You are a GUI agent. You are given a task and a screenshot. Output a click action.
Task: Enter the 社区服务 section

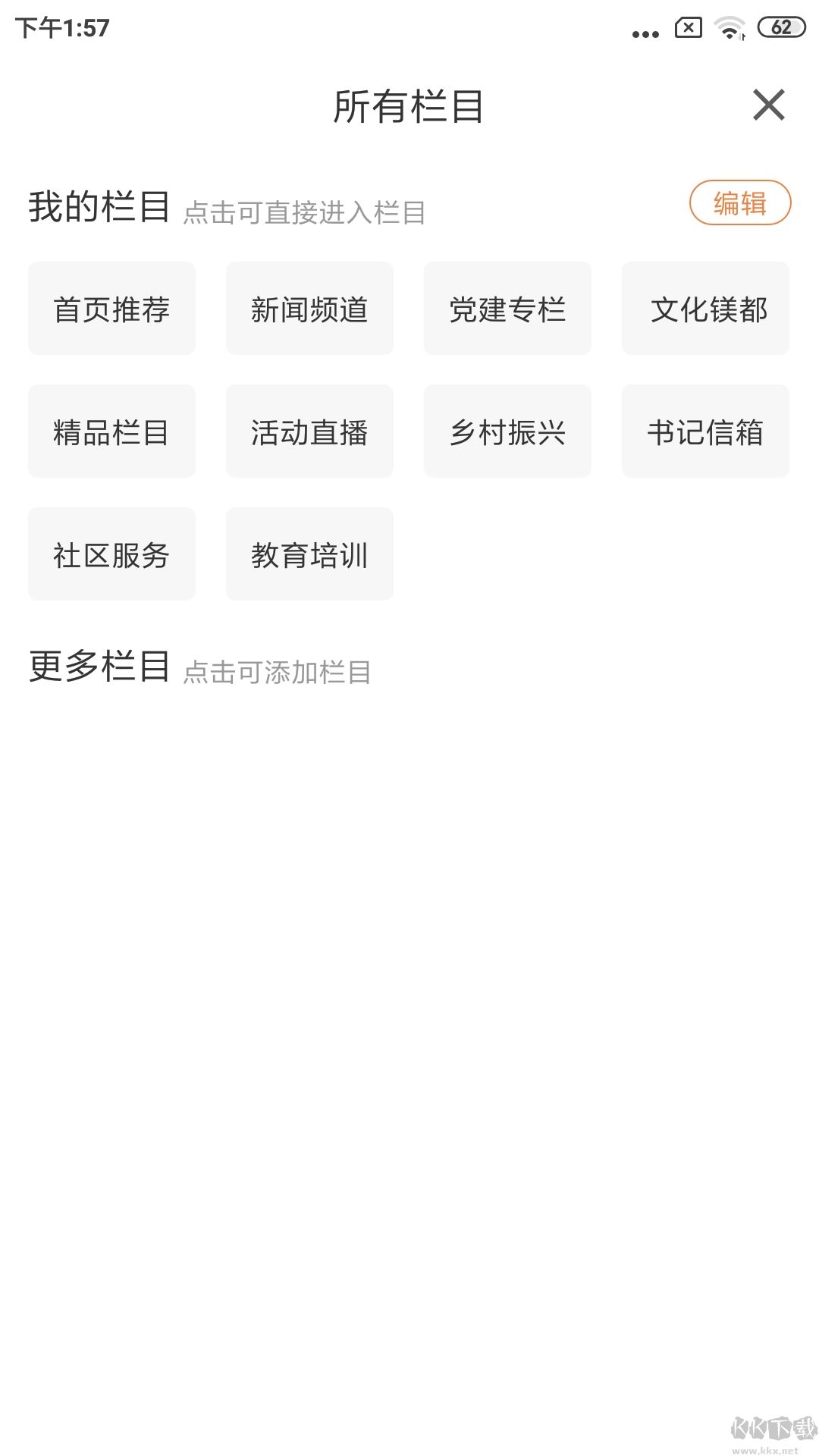111,554
